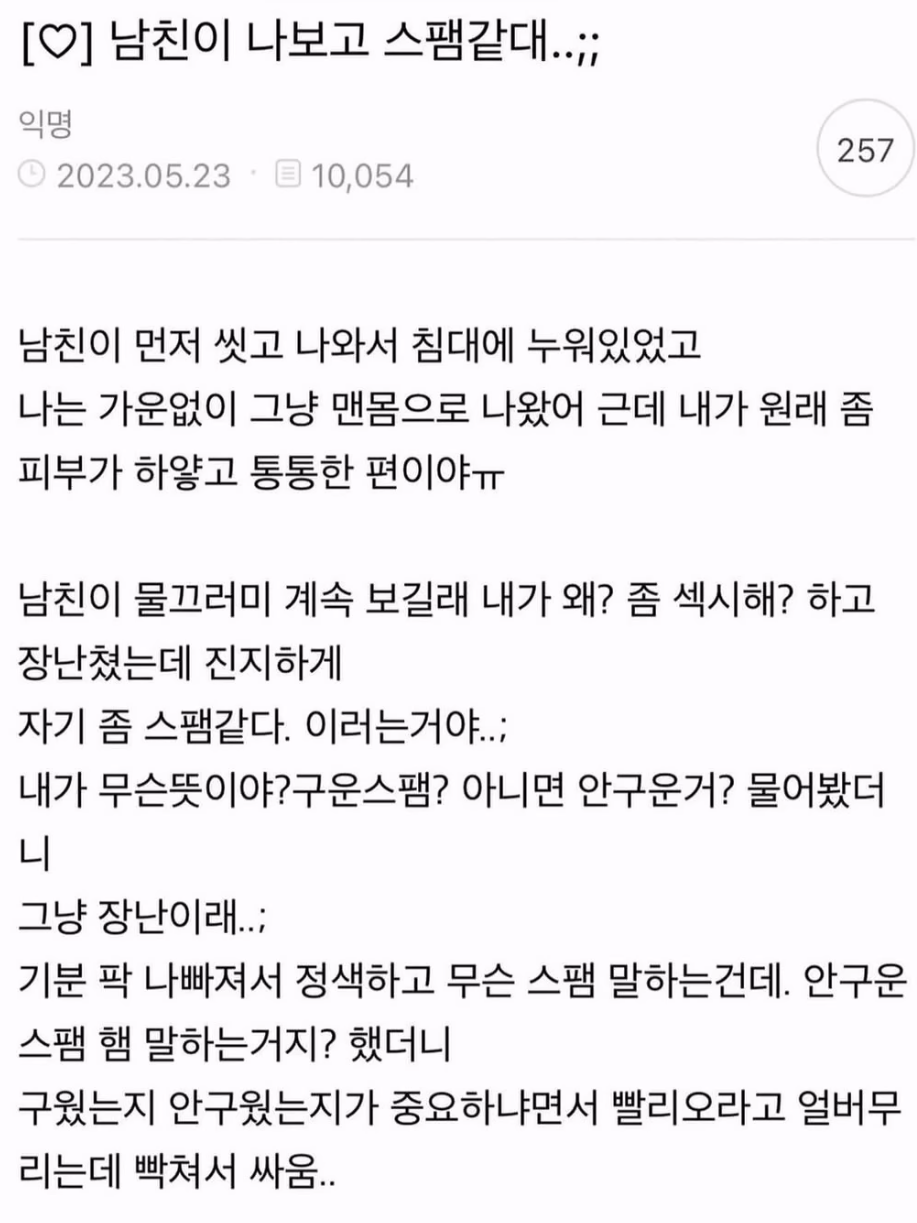The image size is (917, 1223).
Task: Open the 257 comments bubble
Action: point(865,151)
